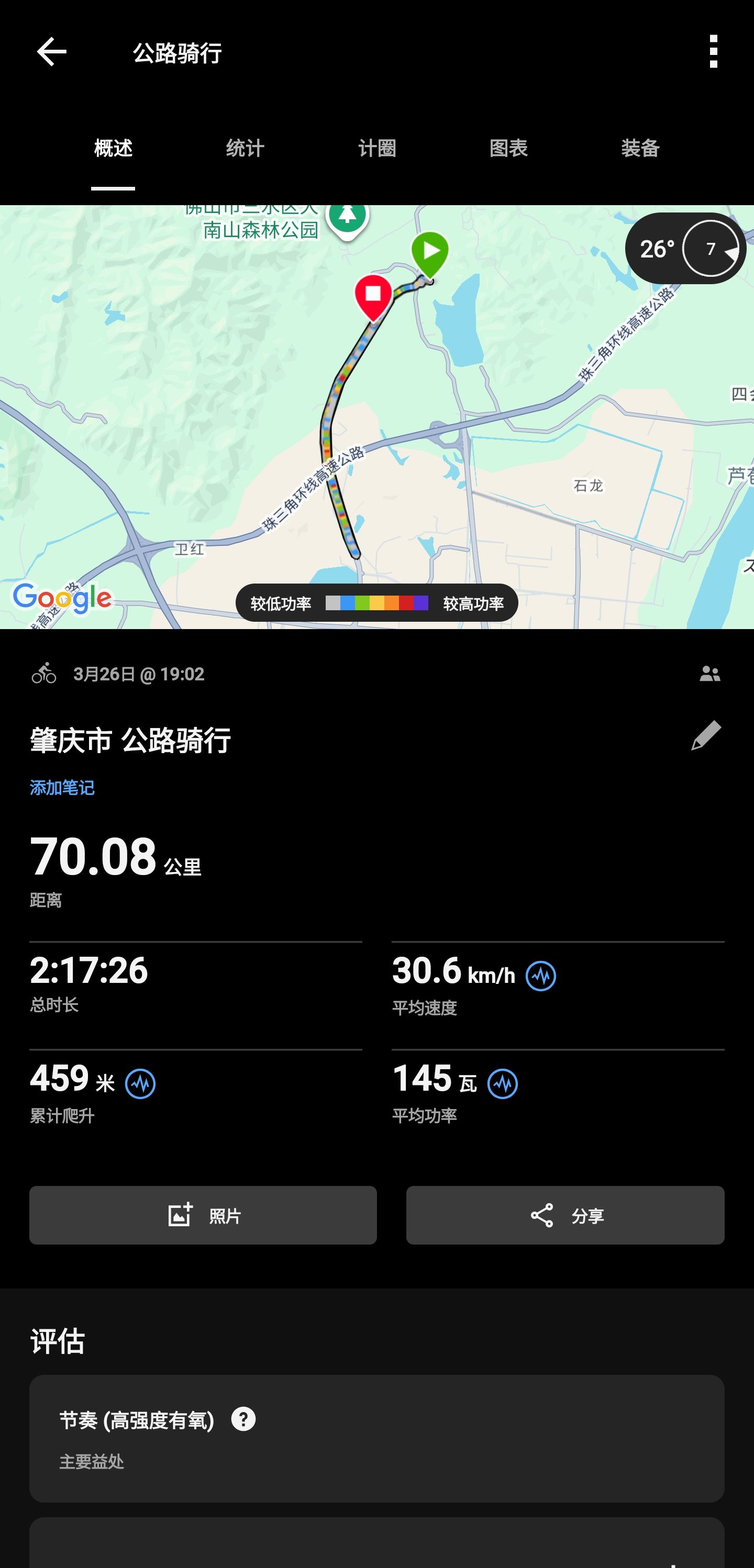Tap the info icon next to 145 瓦

tap(503, 1083)
